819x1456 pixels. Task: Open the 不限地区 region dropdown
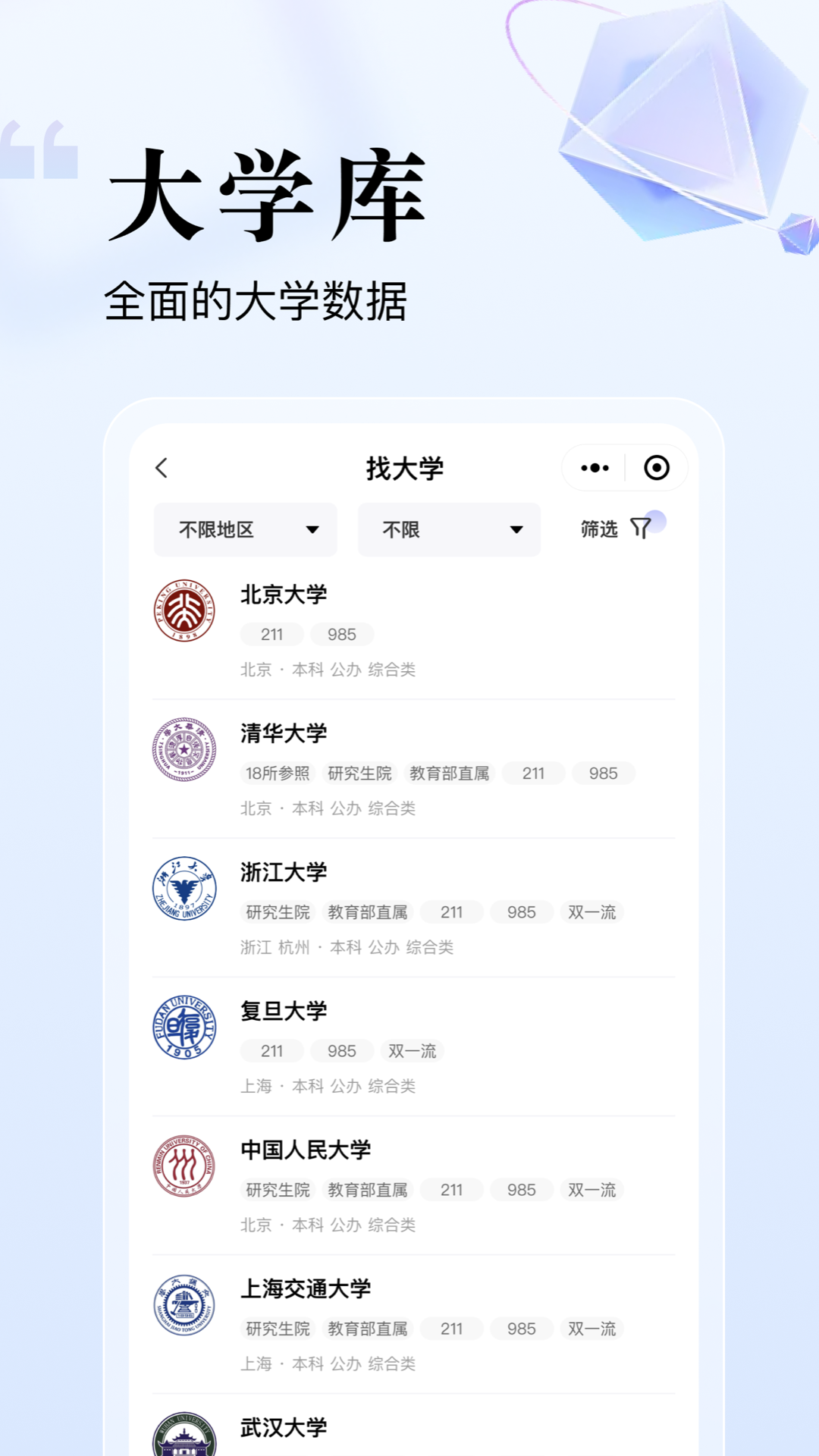coord(245,529)
